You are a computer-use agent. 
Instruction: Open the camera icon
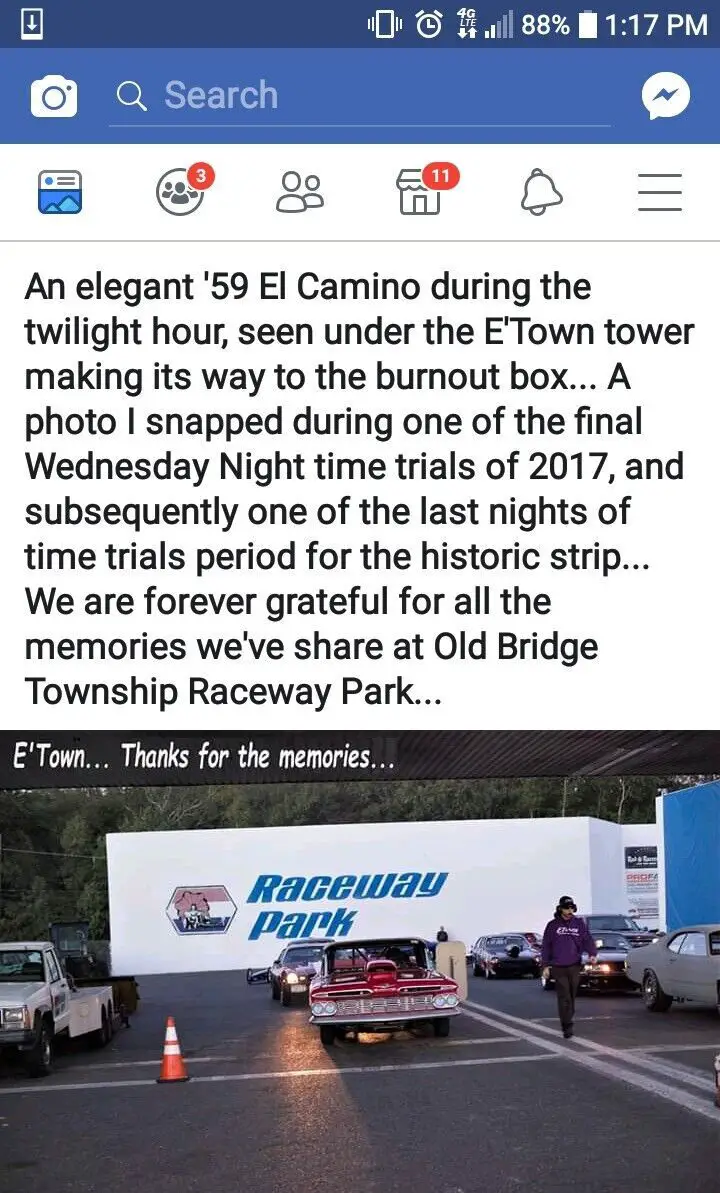[54, 97]
